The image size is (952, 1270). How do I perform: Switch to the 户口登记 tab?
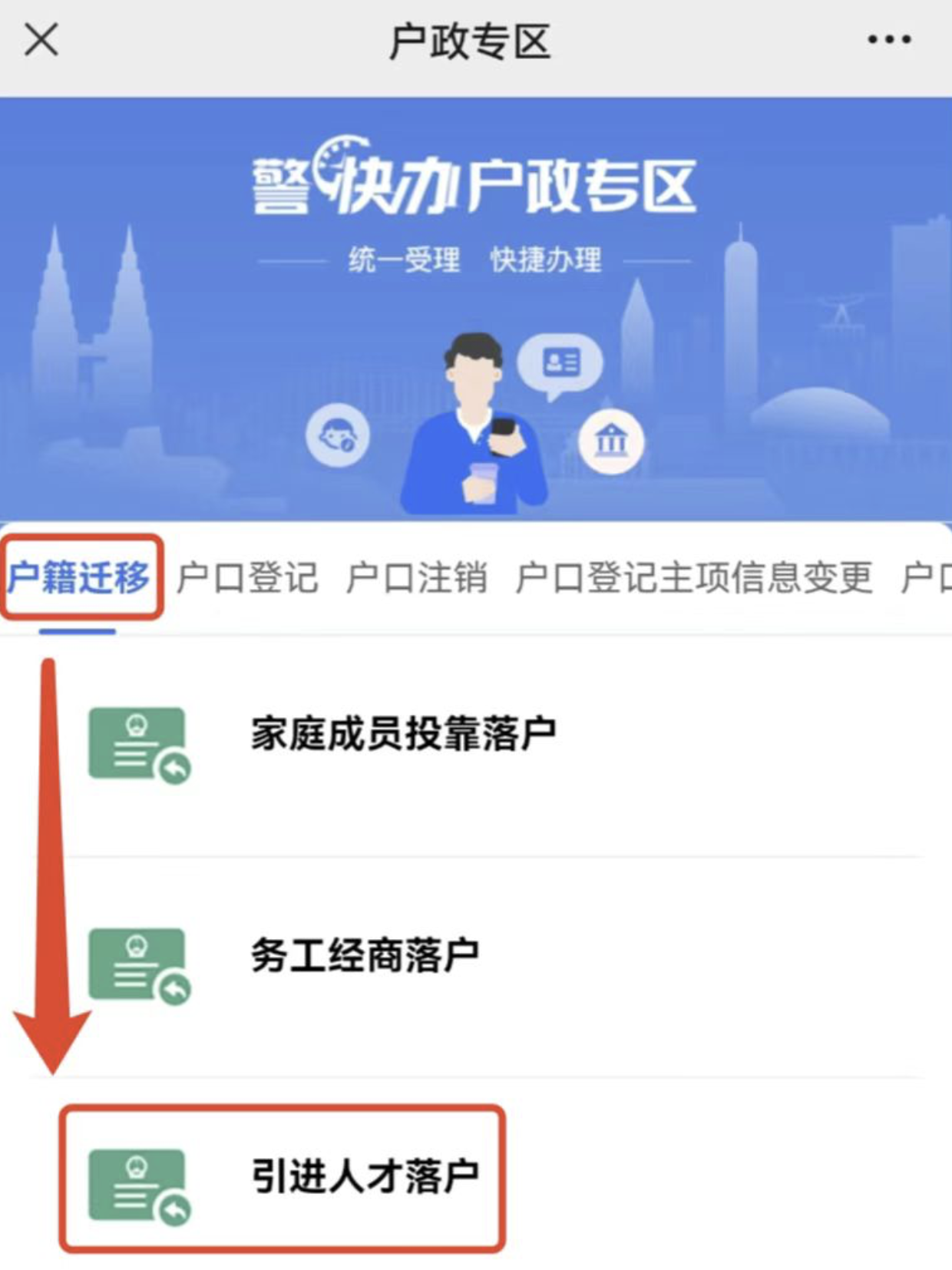[247, 578]
